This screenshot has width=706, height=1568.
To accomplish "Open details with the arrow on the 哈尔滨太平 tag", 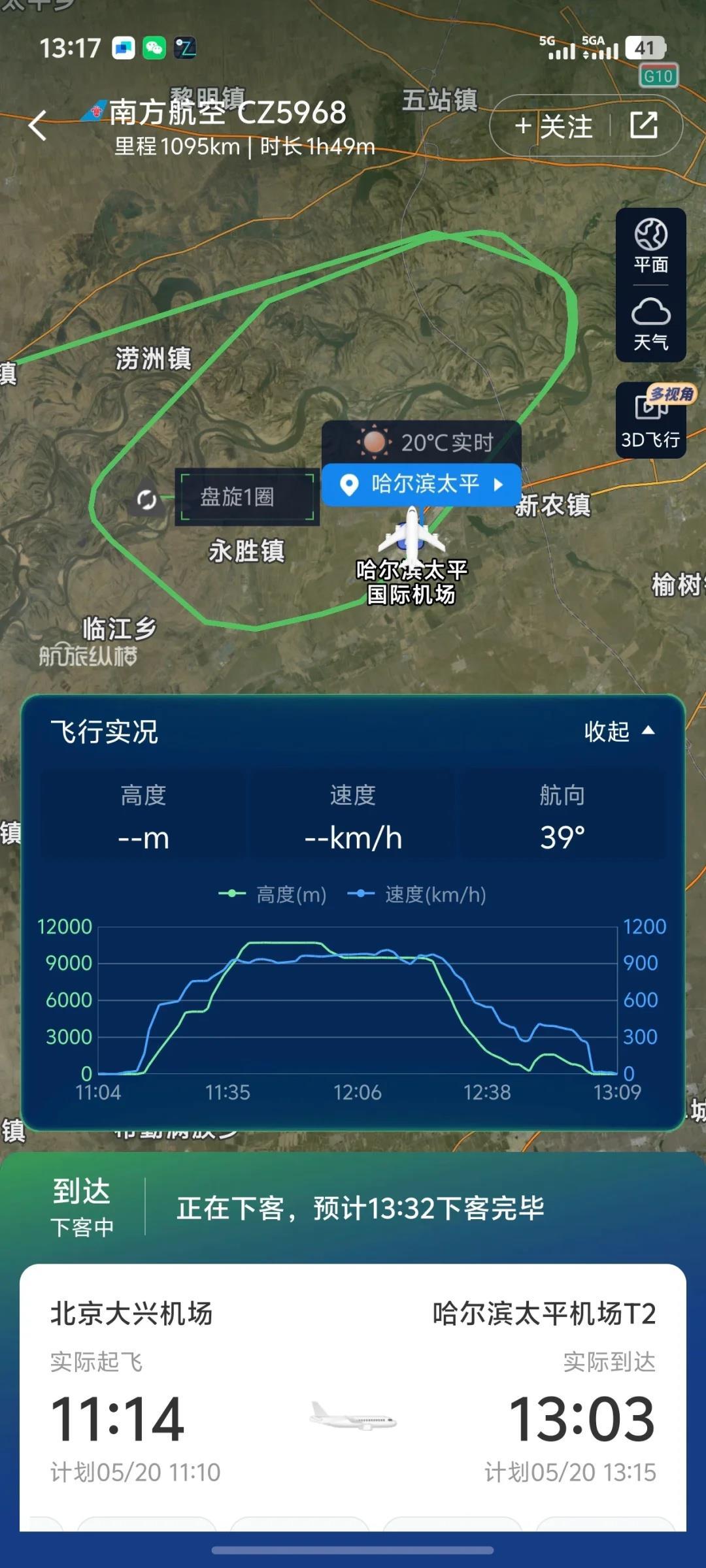I will [499, 485].
